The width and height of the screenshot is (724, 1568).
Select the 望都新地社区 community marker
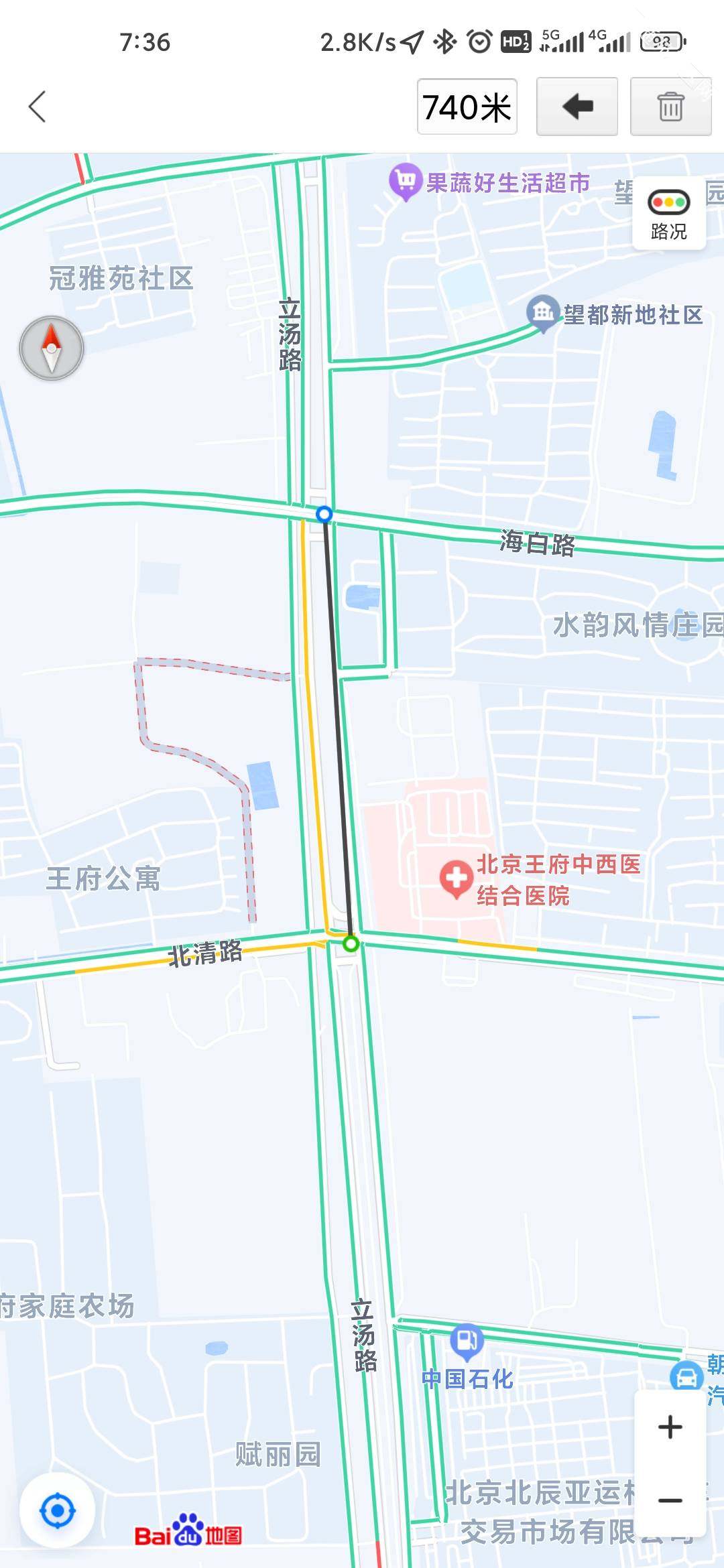click(543, 313)
